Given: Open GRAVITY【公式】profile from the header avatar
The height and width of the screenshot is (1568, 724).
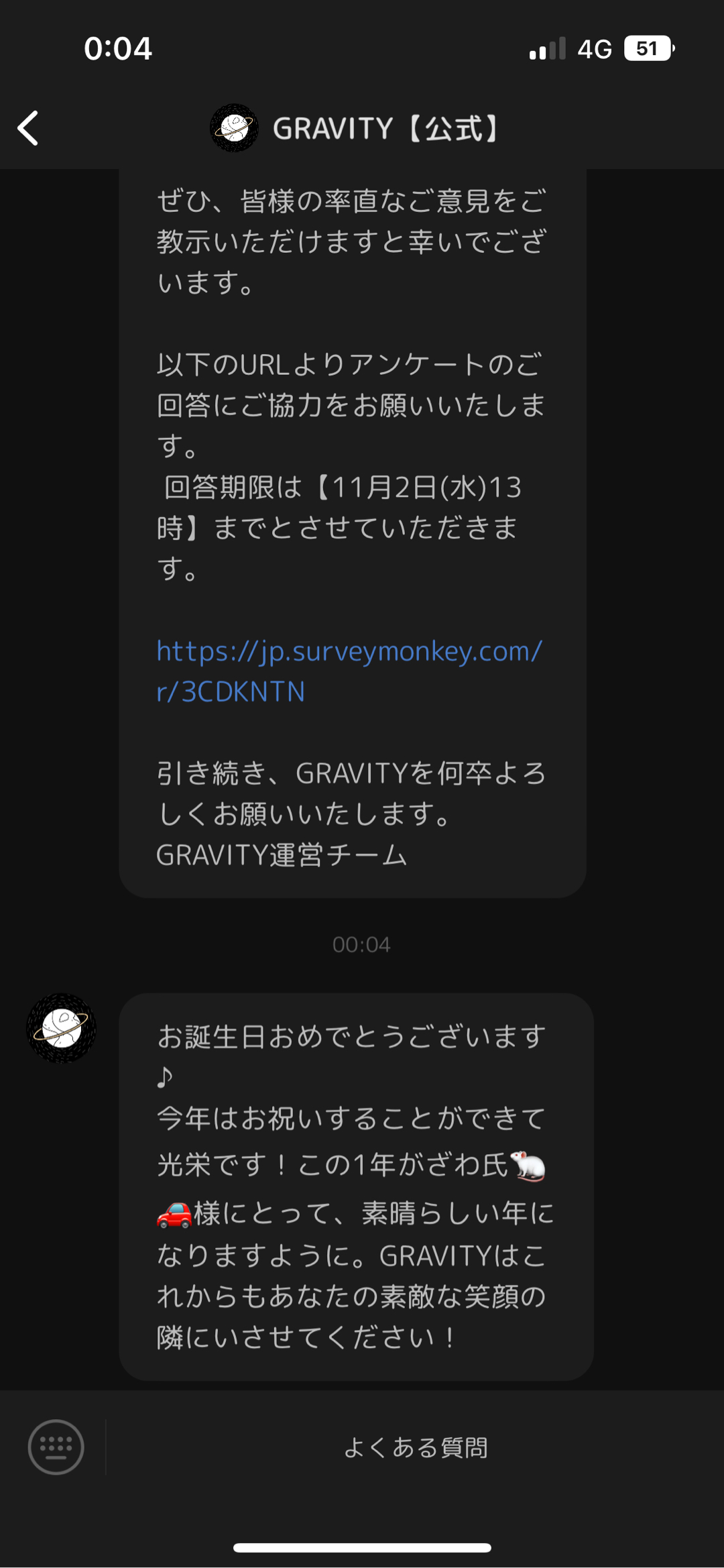Looking at the screenshot, I should tap(234, 127).
